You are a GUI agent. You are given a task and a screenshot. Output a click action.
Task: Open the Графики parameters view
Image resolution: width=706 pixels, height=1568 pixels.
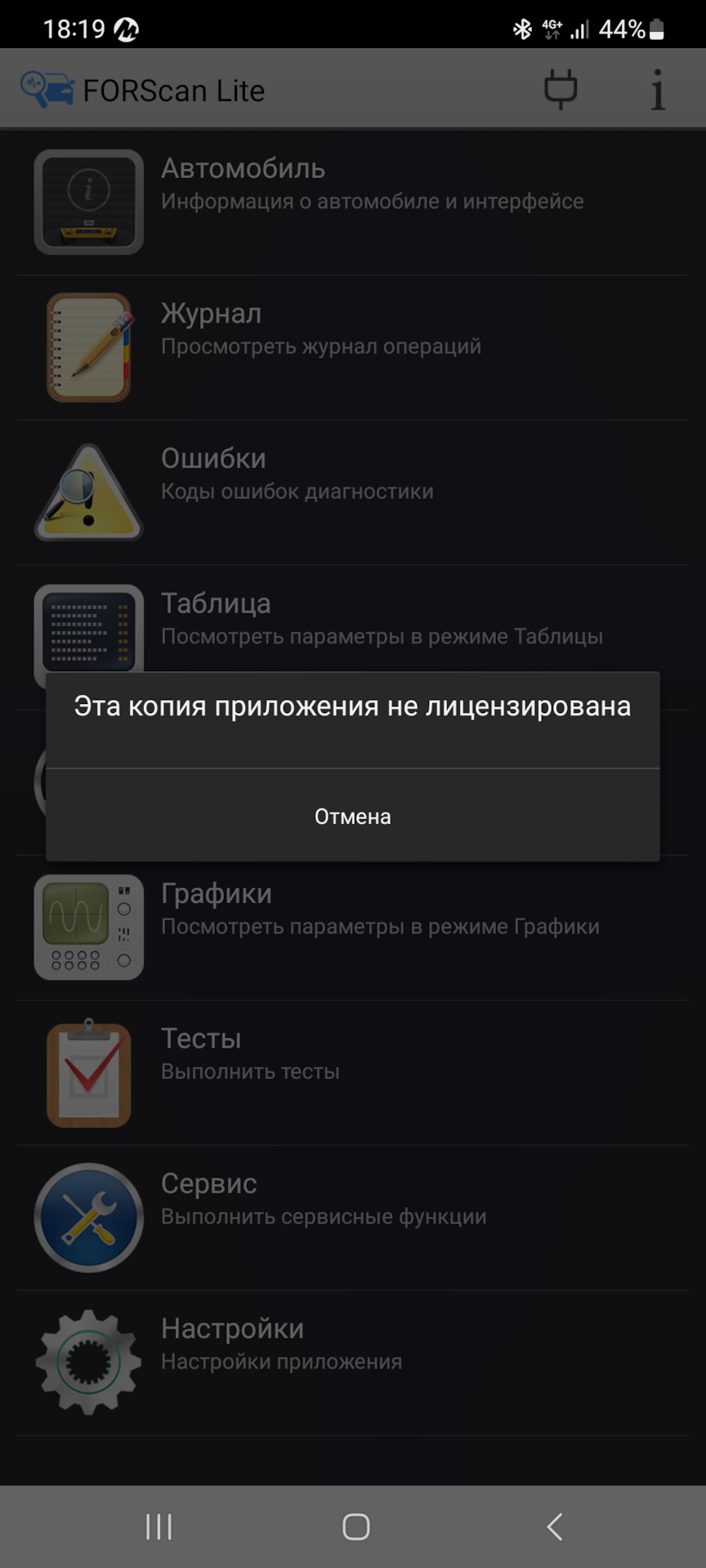tap(352, 927)
